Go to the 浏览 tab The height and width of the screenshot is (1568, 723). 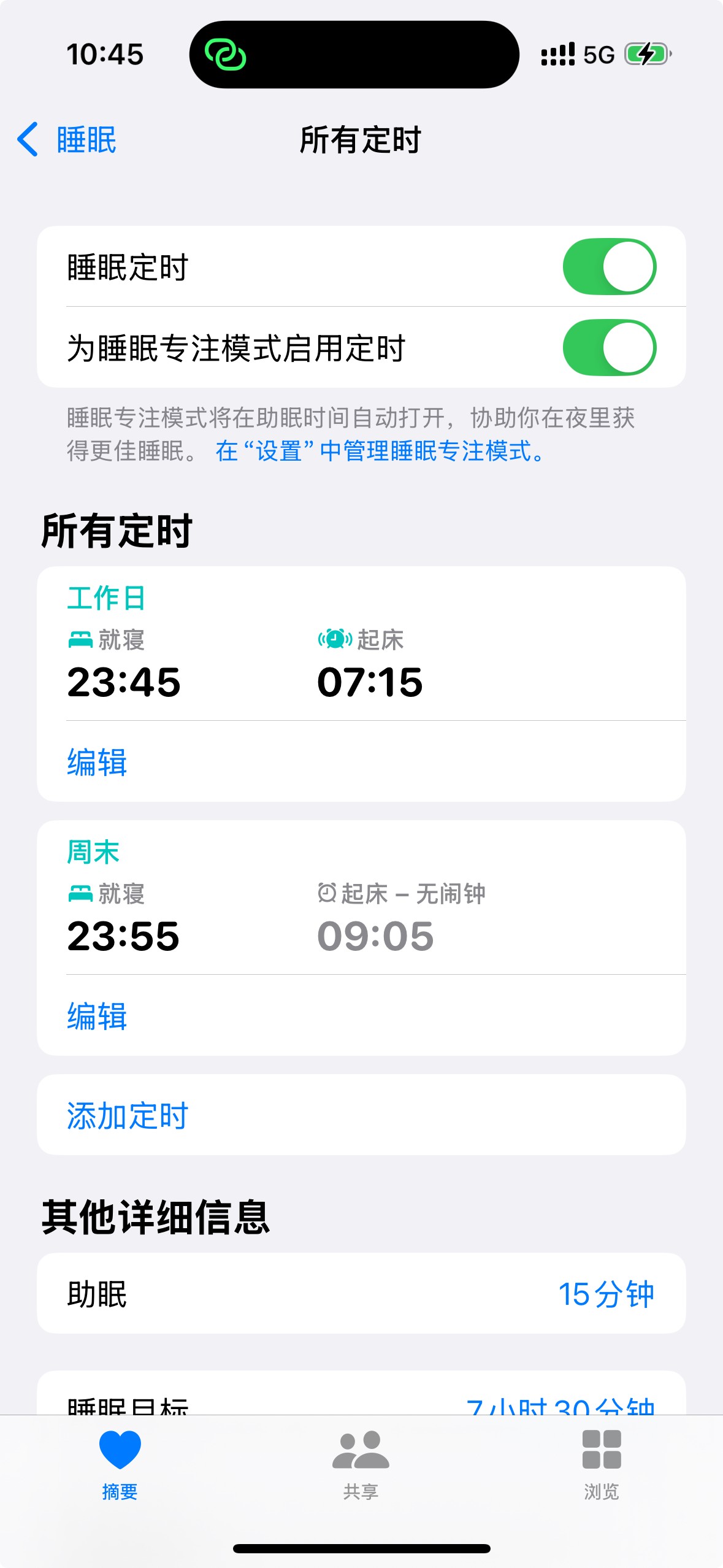[601, 1464]
